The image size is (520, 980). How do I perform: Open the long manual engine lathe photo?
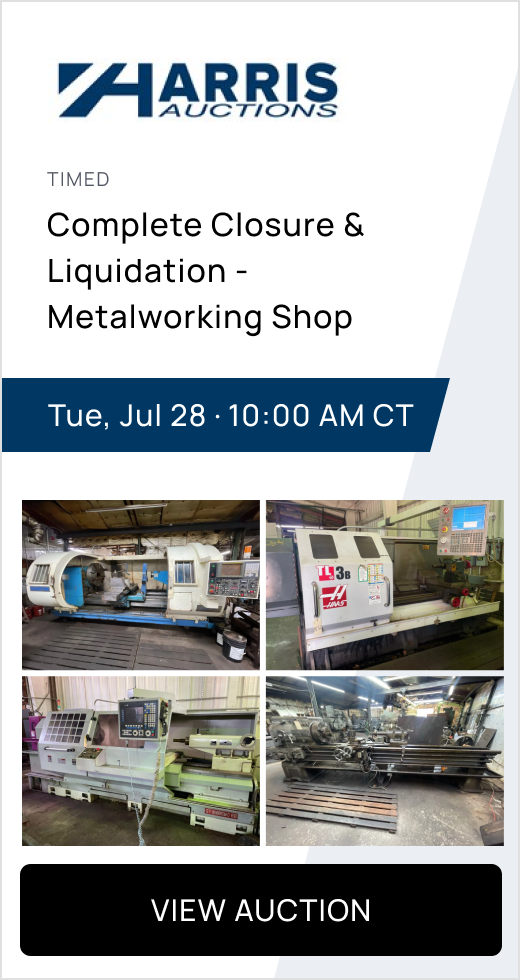384,761
